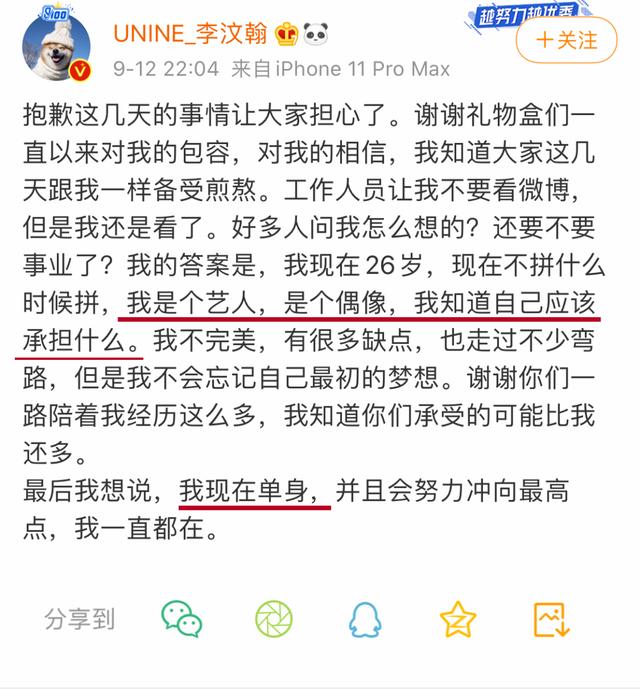Add the post to favorites with the star icon
Screen dimensions: 640x689
(458, 619)
